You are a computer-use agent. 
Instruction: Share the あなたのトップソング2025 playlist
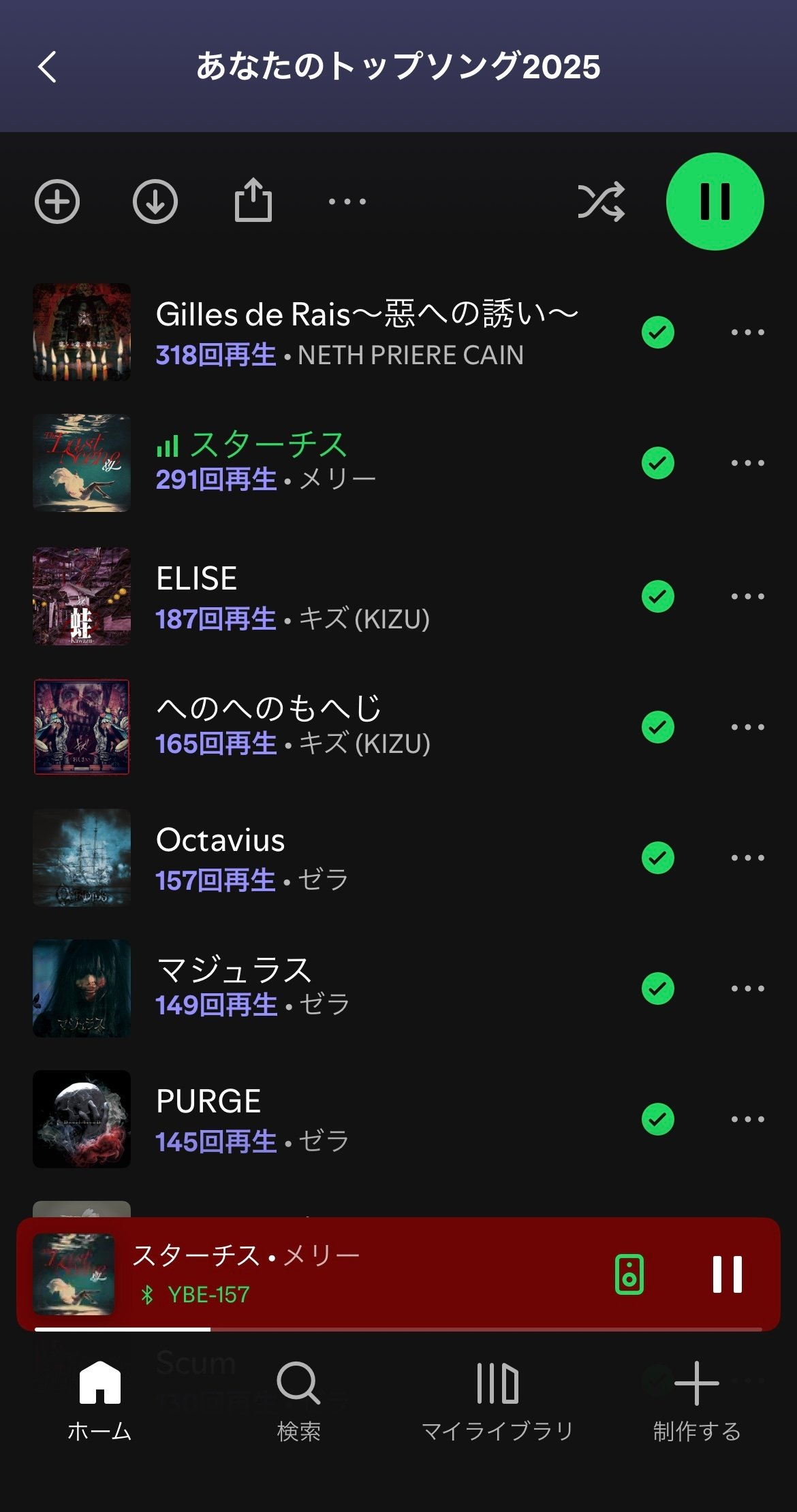click(x=253, y=200)
